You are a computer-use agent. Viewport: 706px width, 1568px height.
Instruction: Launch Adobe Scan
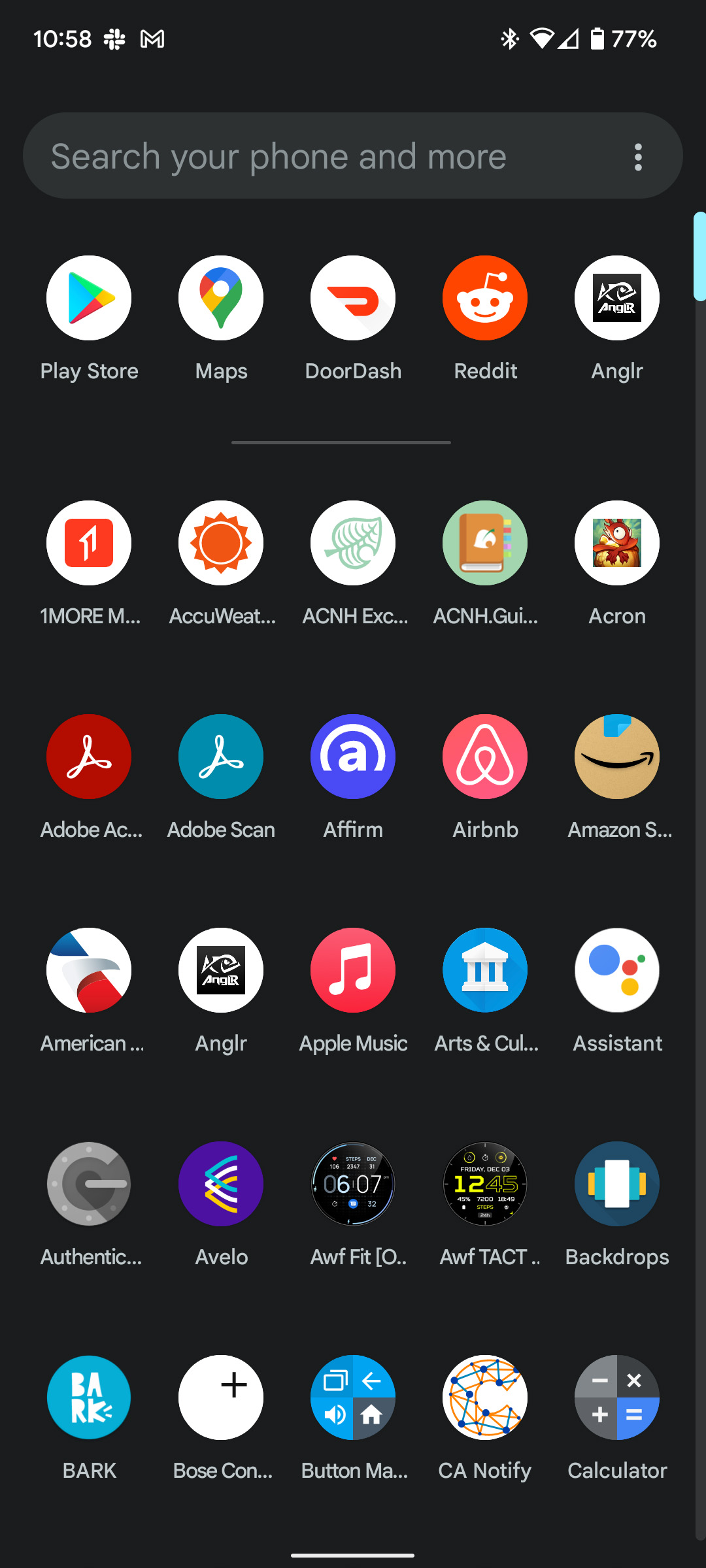pyautogui.click(x=221, y=757)
